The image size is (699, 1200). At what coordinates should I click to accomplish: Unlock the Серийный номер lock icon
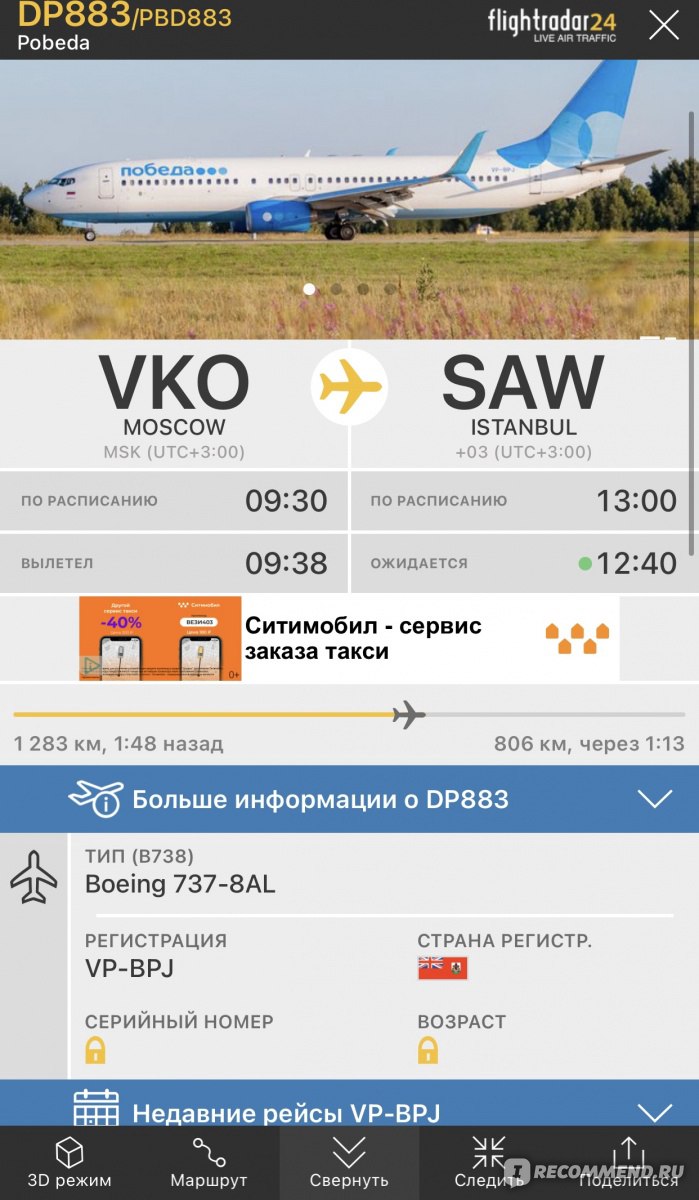(x=96, y=1050)
